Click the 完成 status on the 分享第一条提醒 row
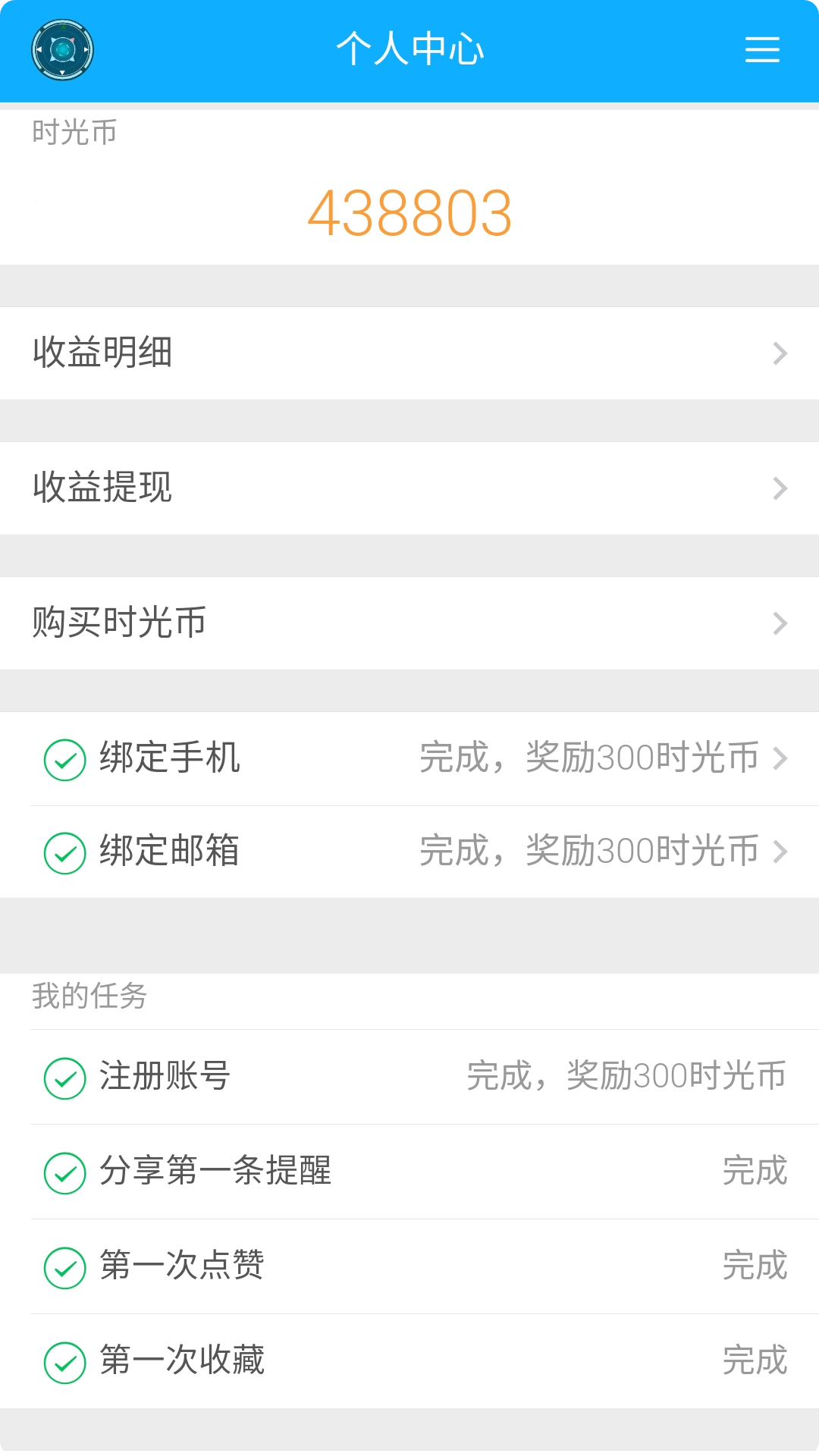The width and height of the screenshot is (819, 1456). point(756,1172)
